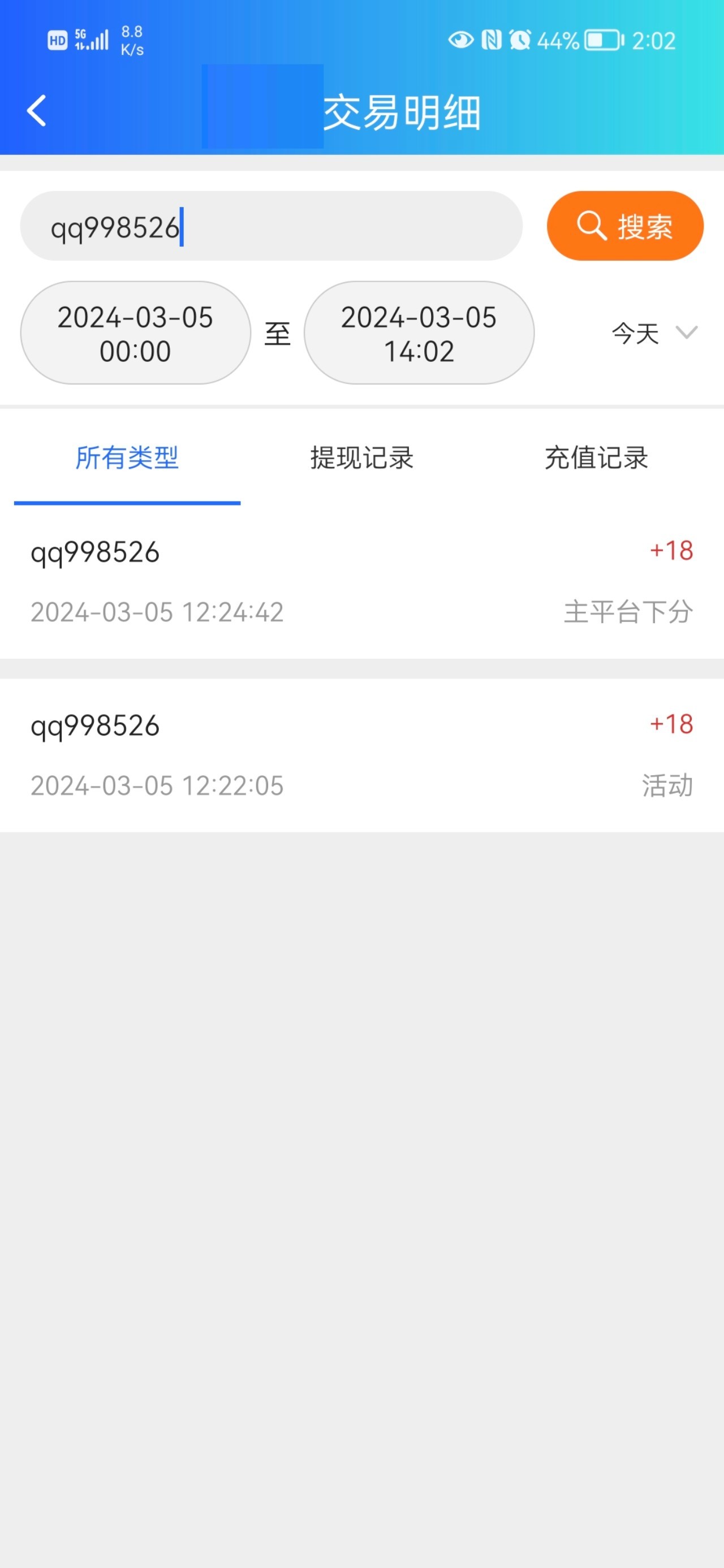Open the 主平台下分 transaction at 12:24:42
Screen dimensions: 724x1568
361,581
